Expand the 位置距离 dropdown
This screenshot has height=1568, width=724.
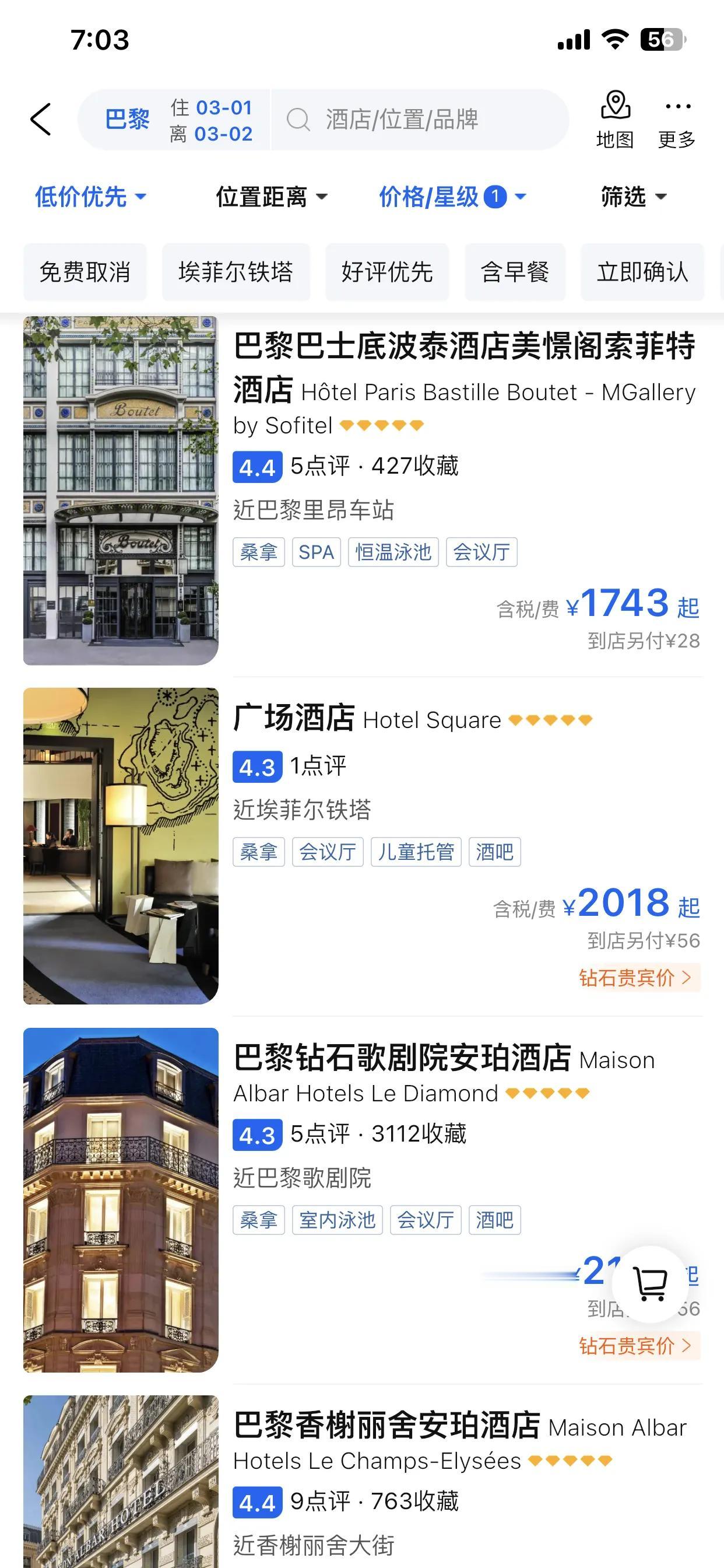[x=271, y=197]
